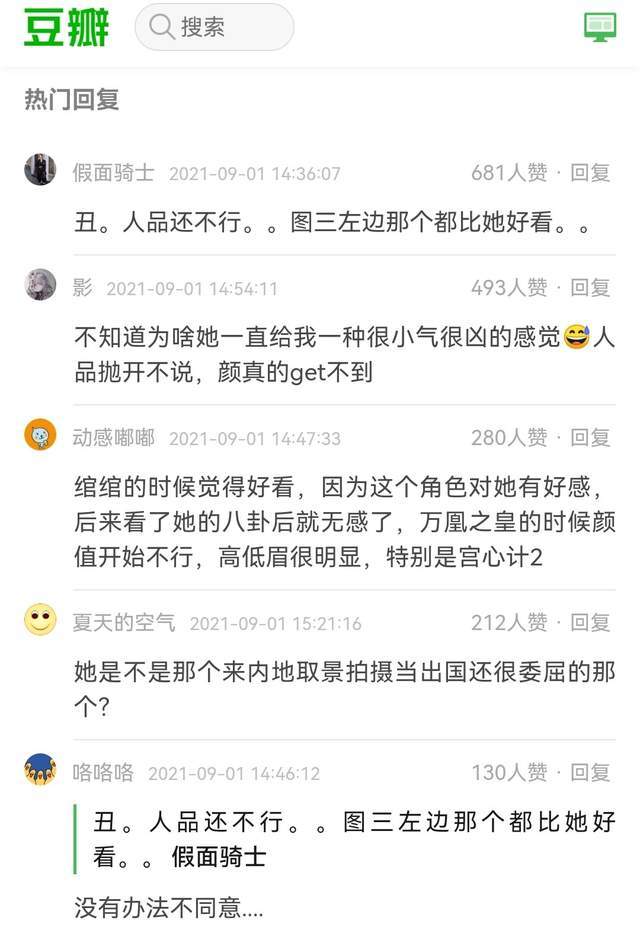Screen dimensions: 640x930
Task: Open the 搜索 search box
Action: pyautogui.click(x=214, y=27)
